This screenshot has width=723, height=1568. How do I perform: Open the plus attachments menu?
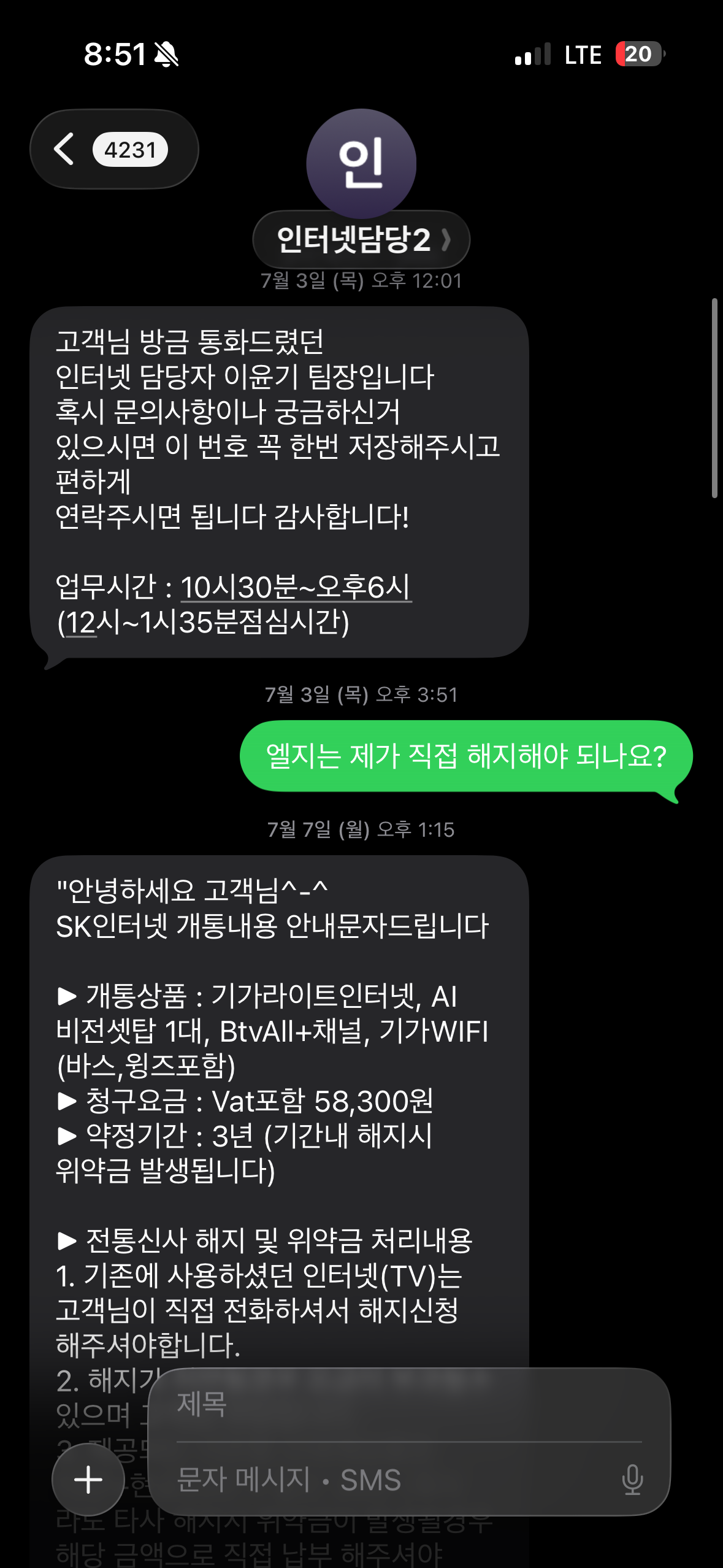coord(88,1480)
